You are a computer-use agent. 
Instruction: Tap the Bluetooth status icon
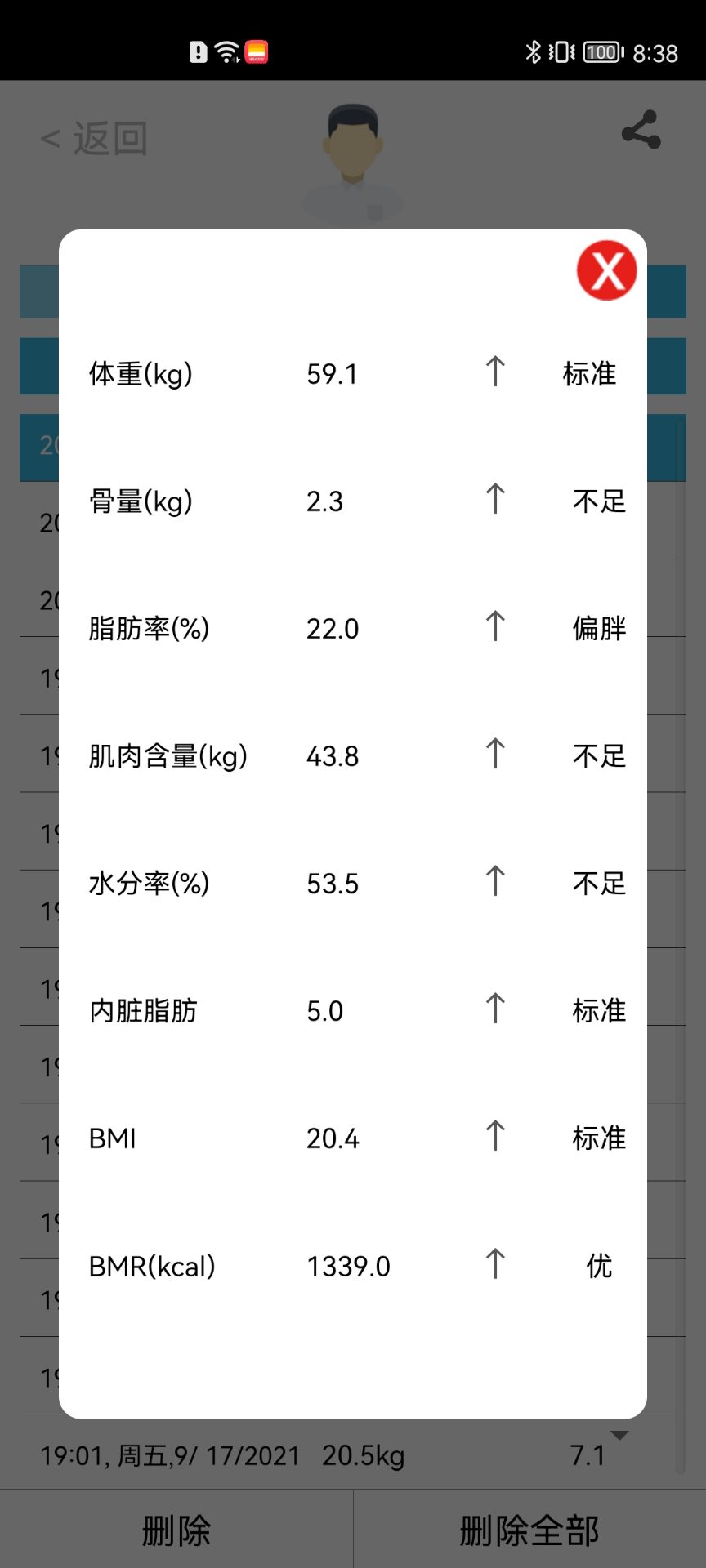click(534, 51)
